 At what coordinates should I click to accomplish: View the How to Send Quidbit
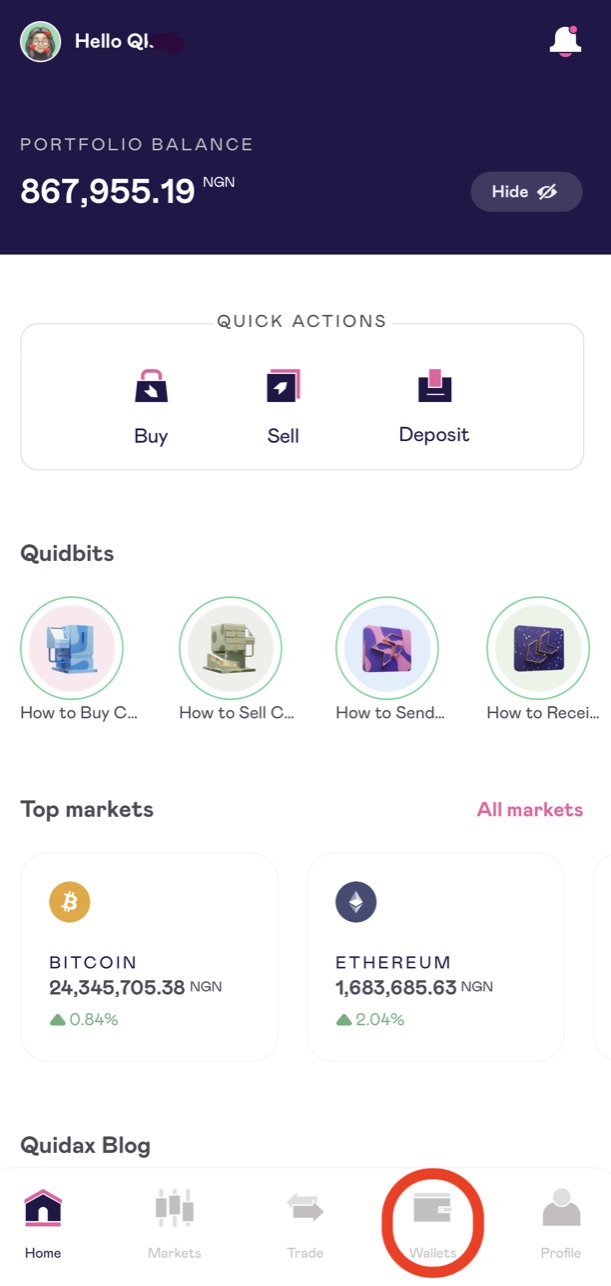pos(387,648)
